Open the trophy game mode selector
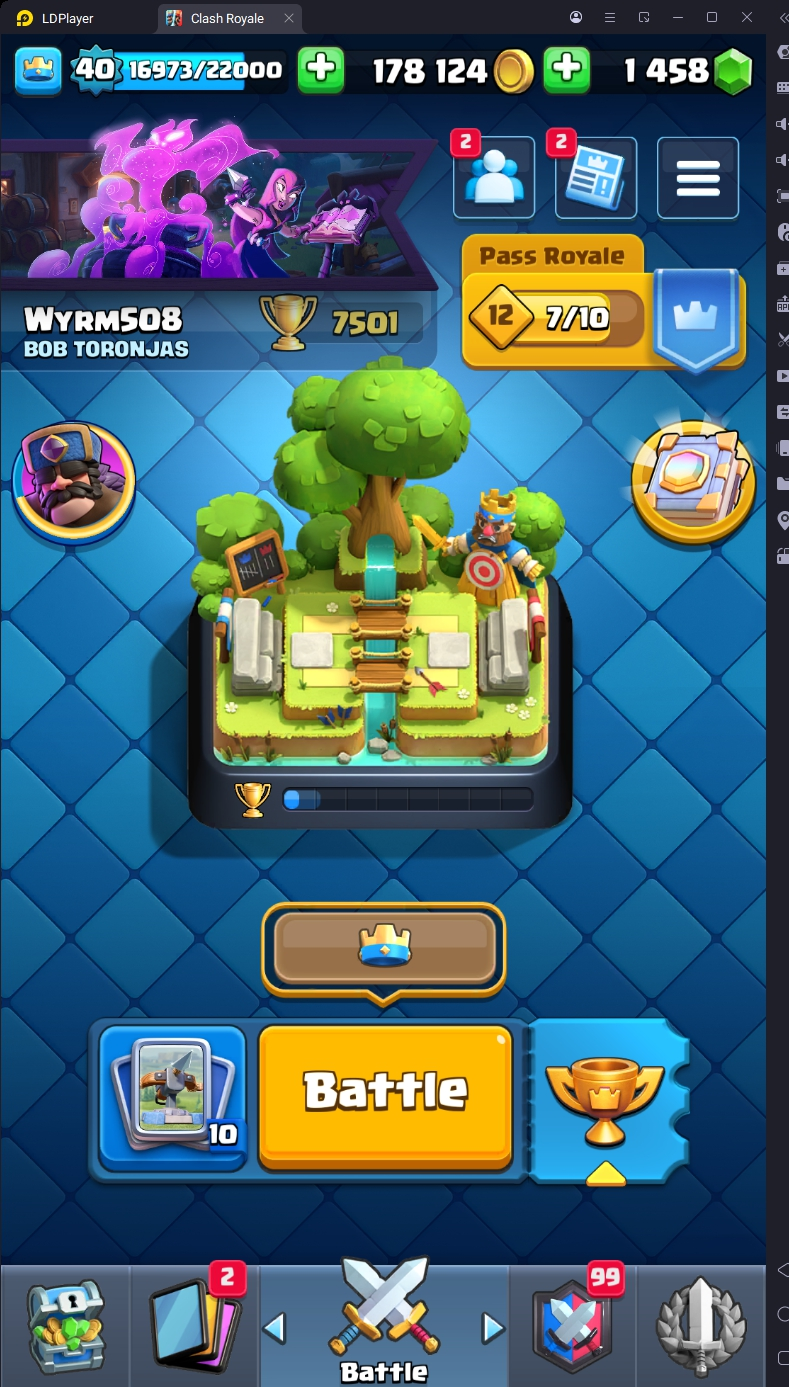Viewport: 789px width, 1387px height. [x=606, y=1099]
